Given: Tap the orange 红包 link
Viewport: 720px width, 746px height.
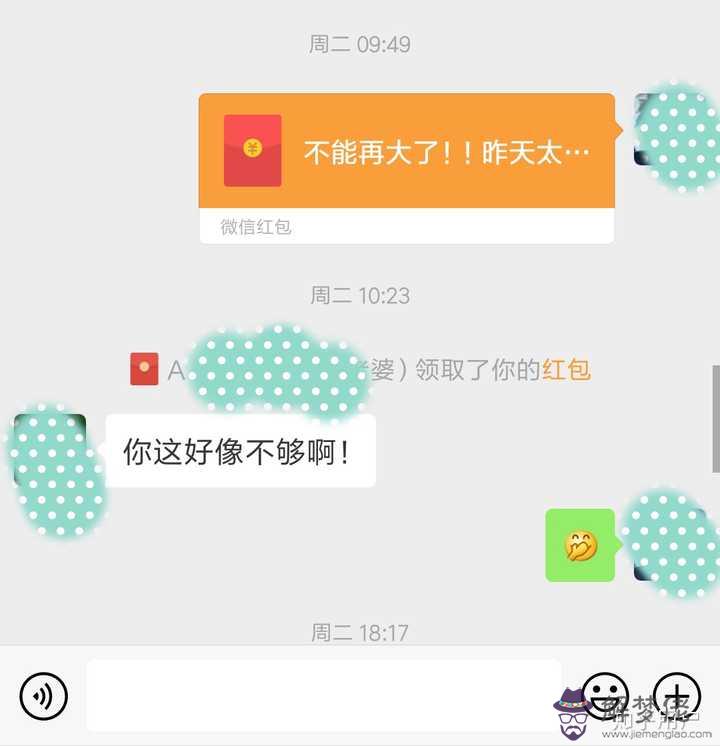Looking at the screenshot, I should [566, 370].
